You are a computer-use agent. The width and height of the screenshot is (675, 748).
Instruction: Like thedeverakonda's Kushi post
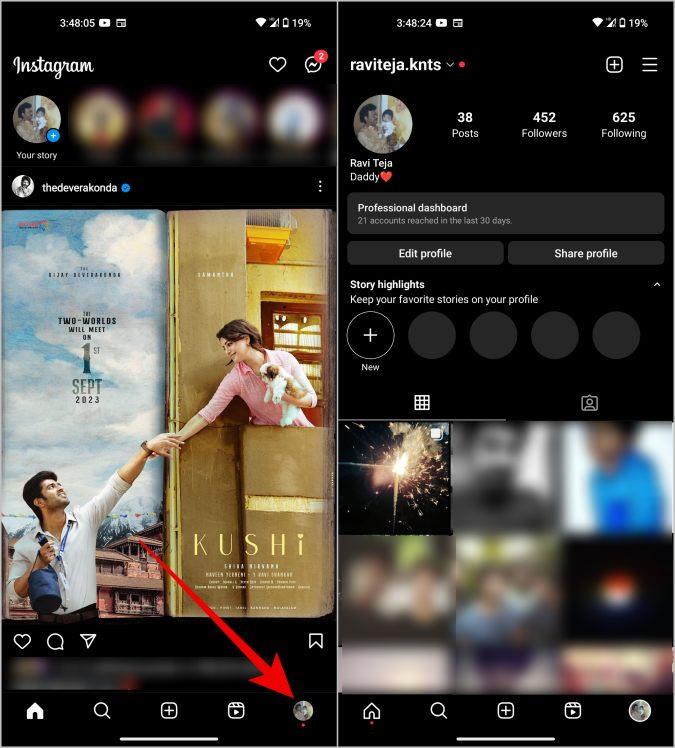pyautogui.click(x=22, y=641)
